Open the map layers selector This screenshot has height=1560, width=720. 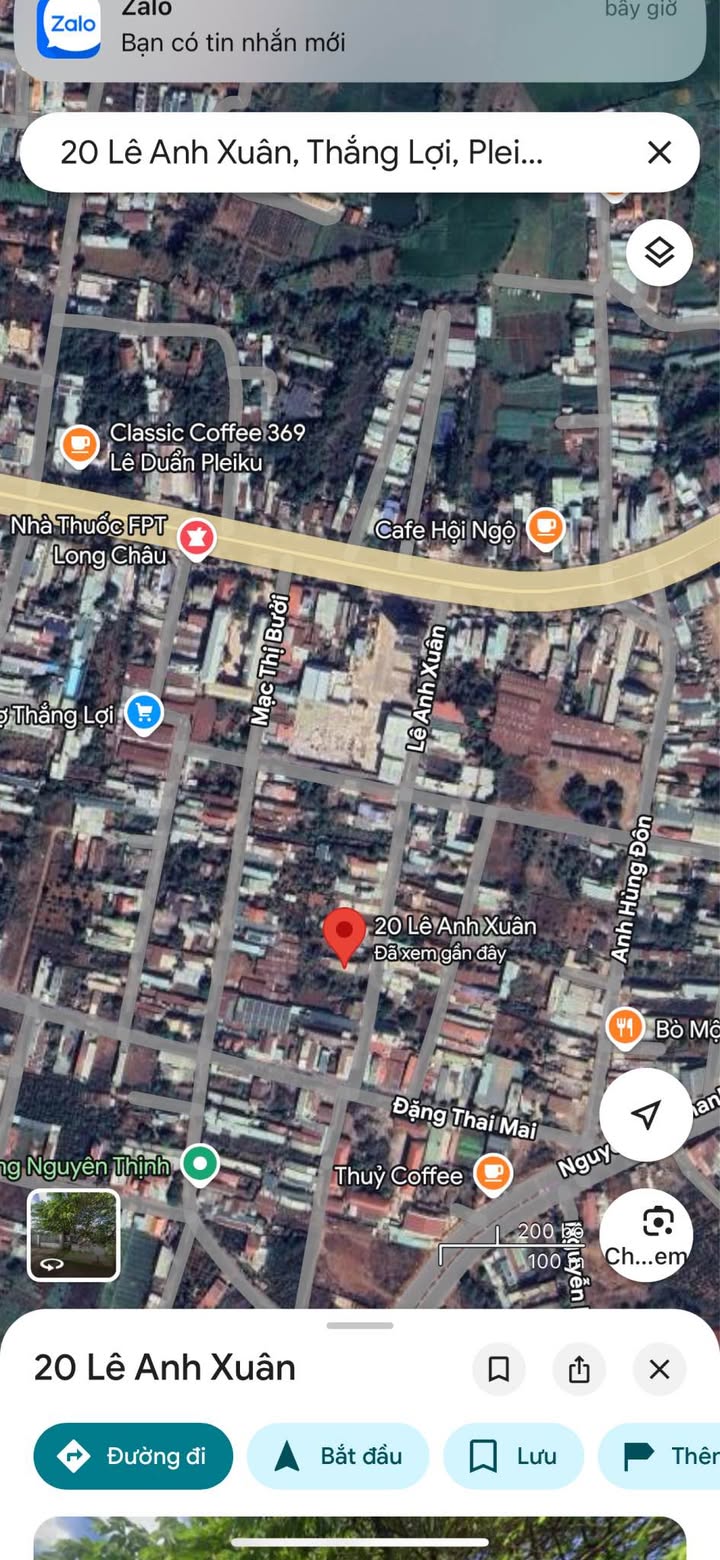(x=659, y=253)
